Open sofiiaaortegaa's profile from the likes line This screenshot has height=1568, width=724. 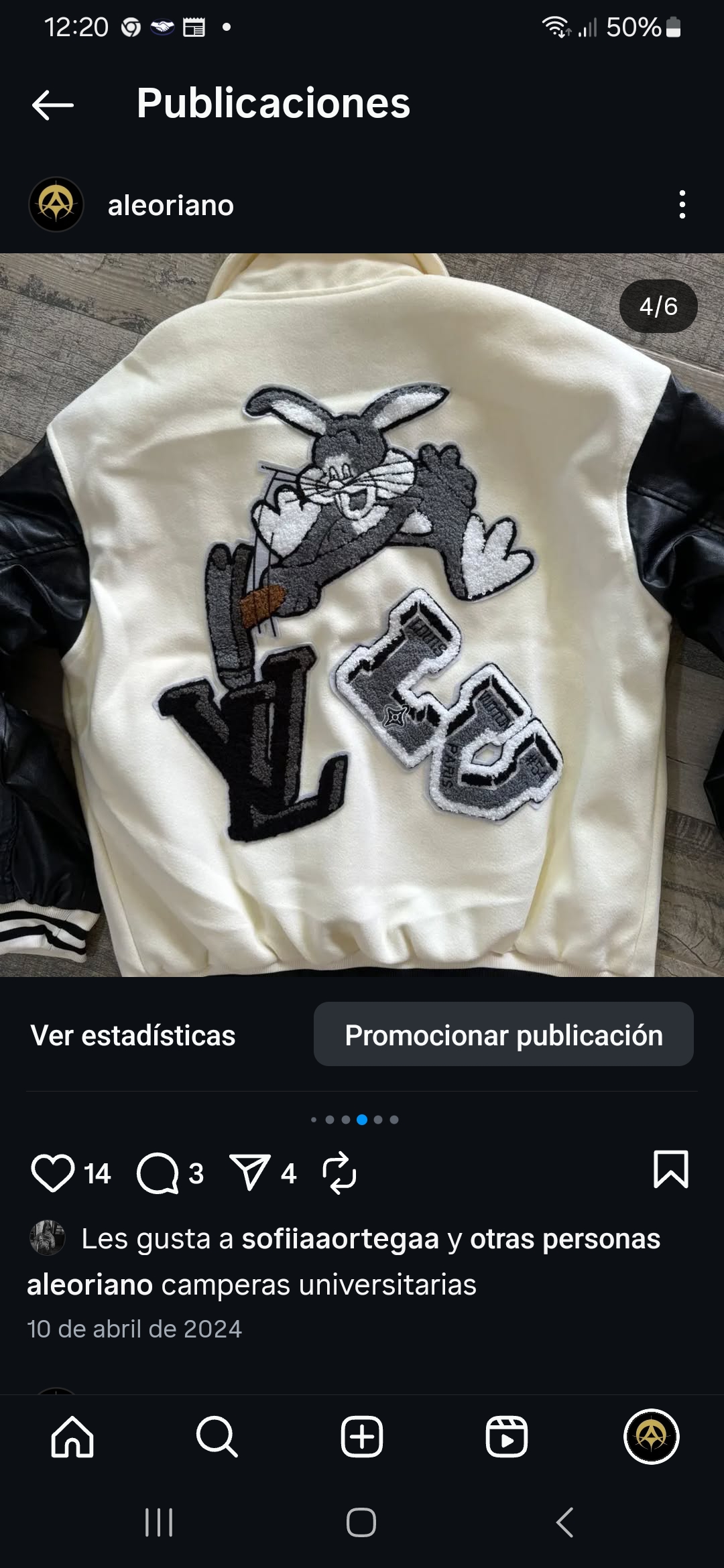click(x=340, y=1239)
